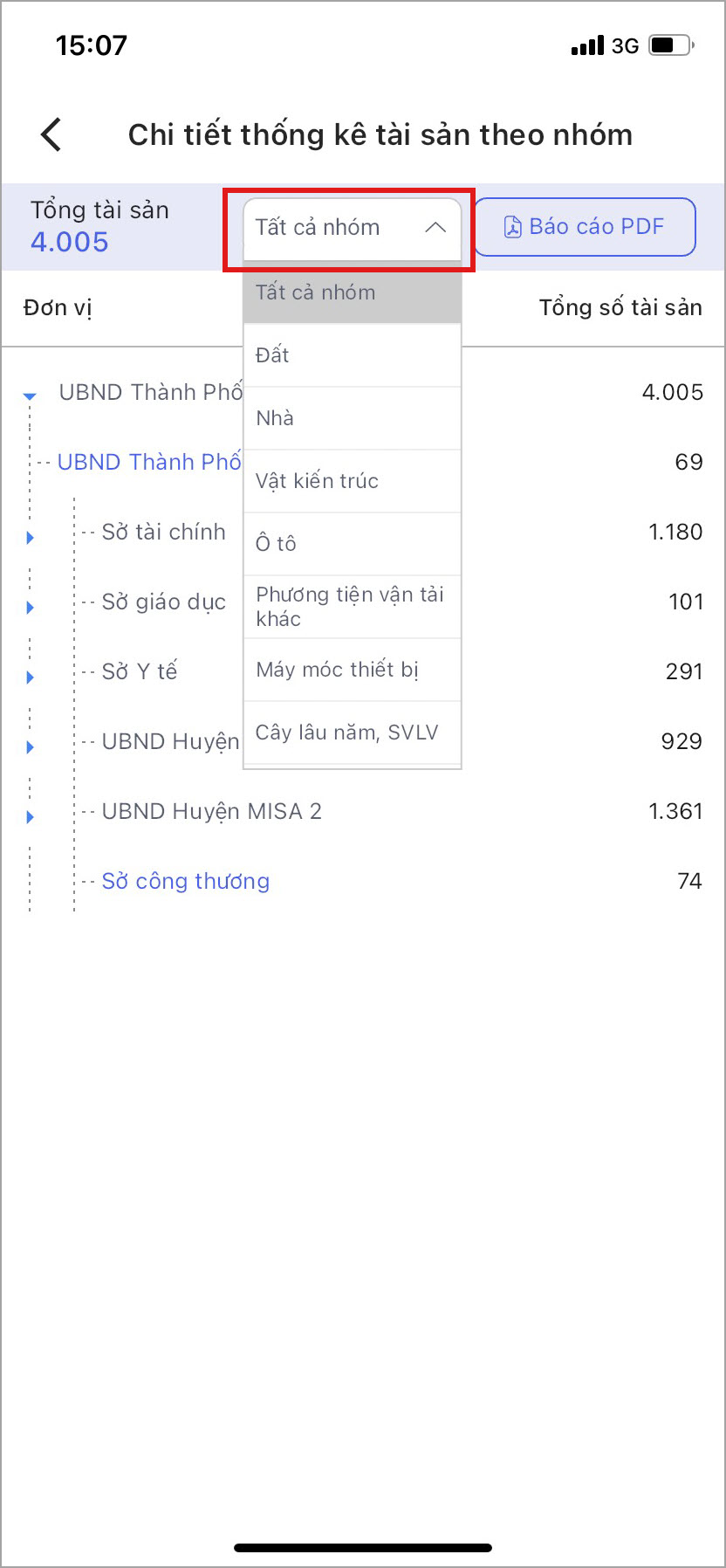Select Máy móc thiết bị option
Viewport: 726px width, 1568px height.
click(352, 670)
